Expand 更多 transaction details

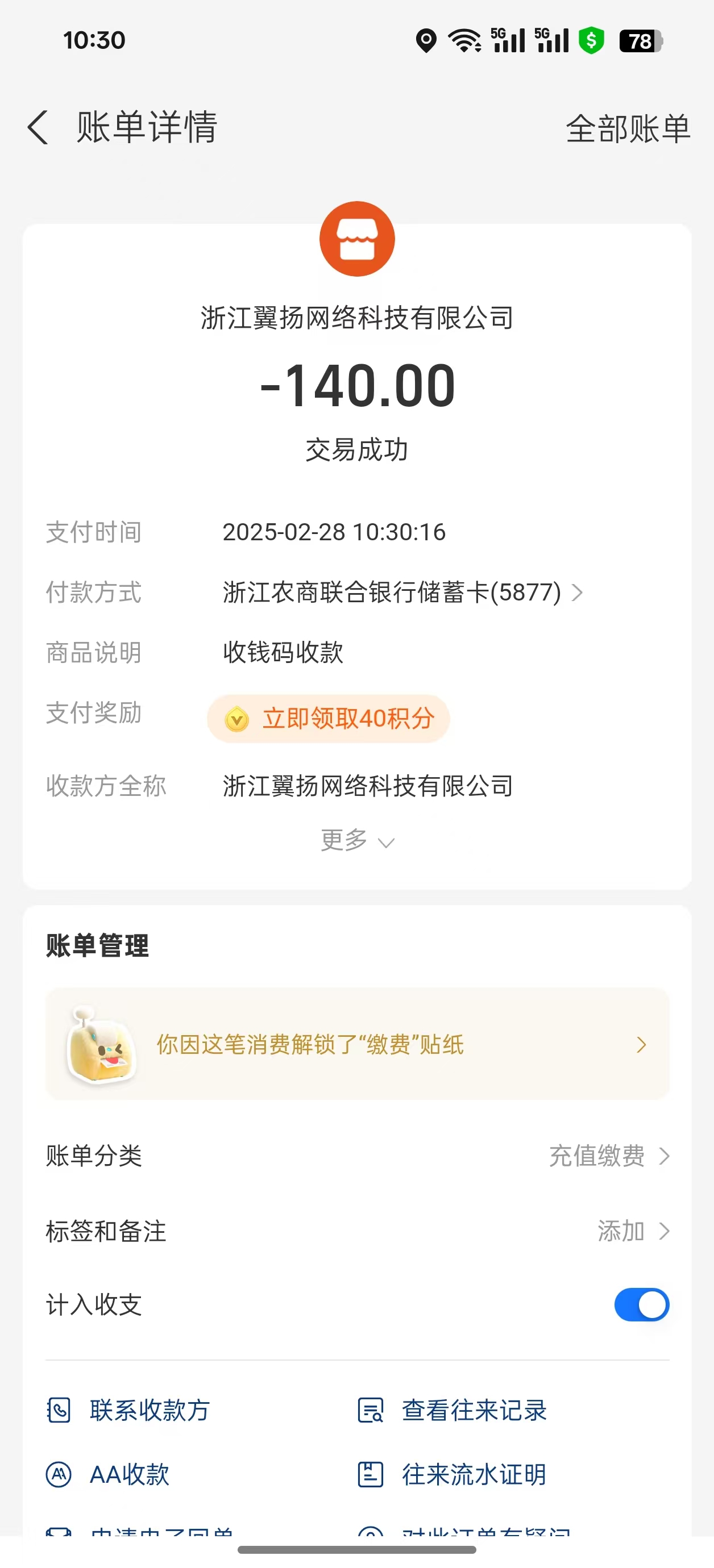click(x=357, y=841)
